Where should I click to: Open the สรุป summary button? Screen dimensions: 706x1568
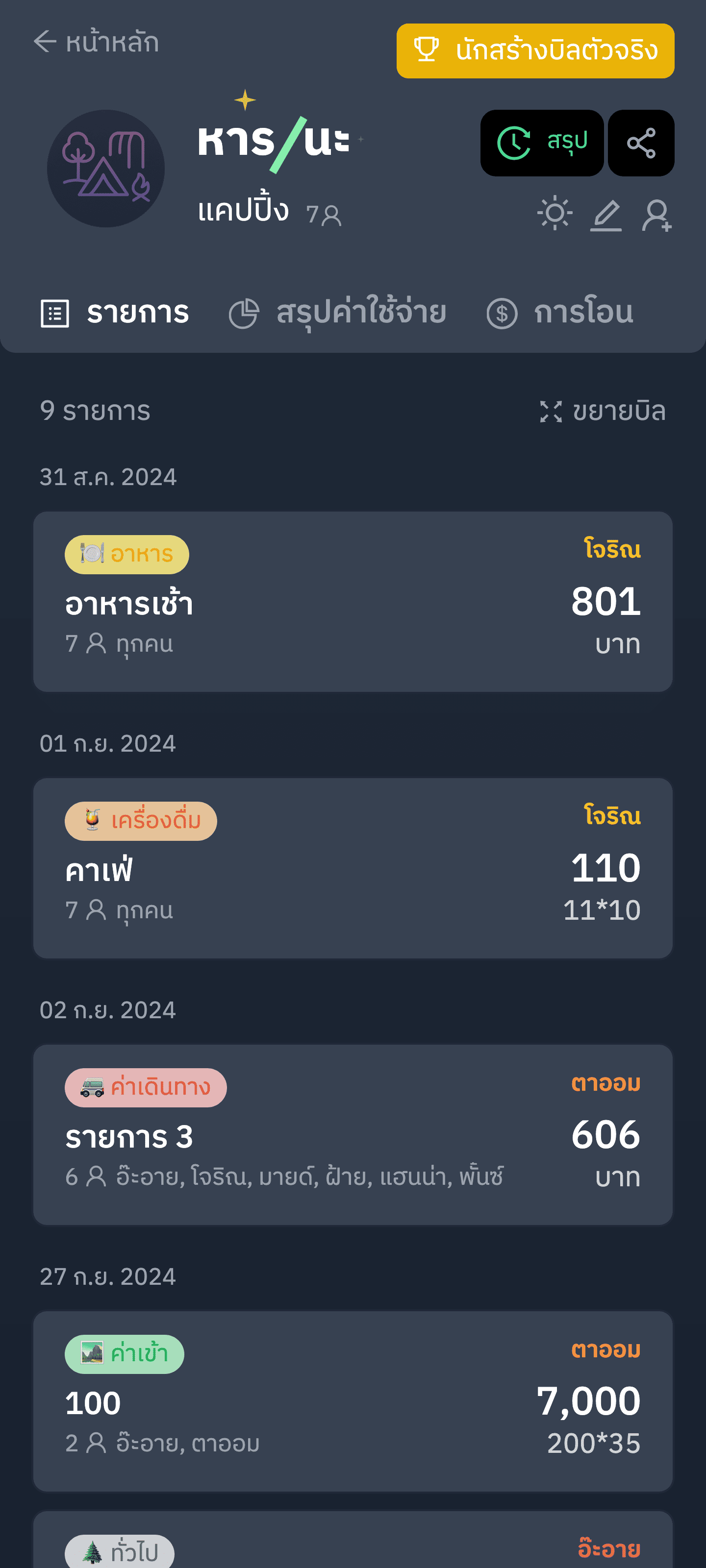tap(542, 143)
